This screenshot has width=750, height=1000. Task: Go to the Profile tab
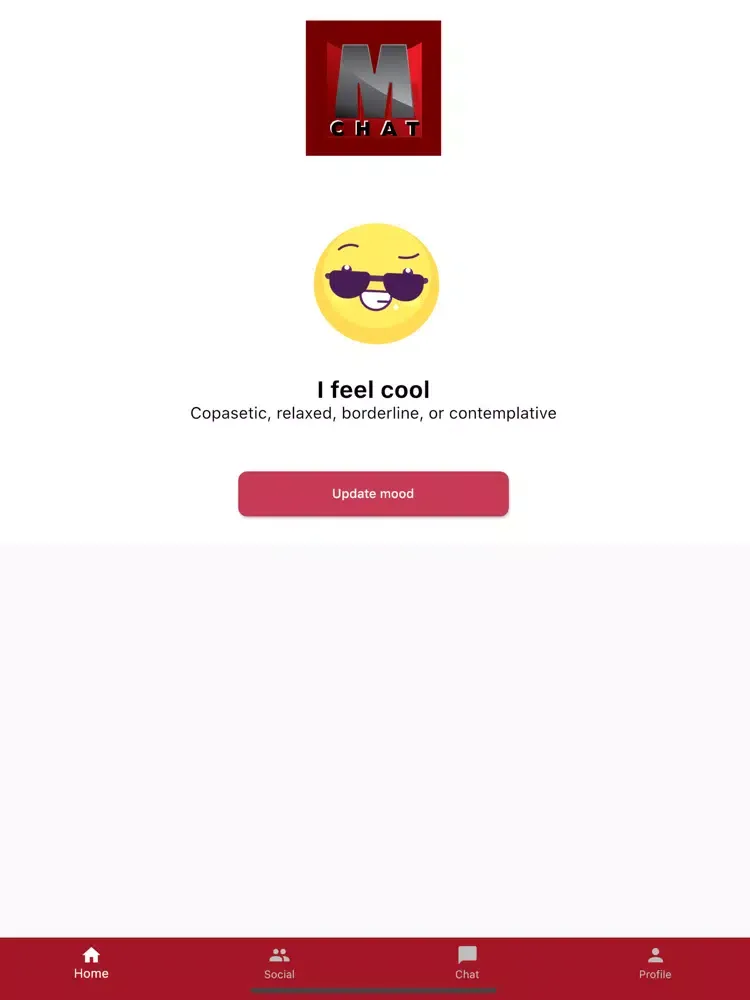(x=655, y=963)
